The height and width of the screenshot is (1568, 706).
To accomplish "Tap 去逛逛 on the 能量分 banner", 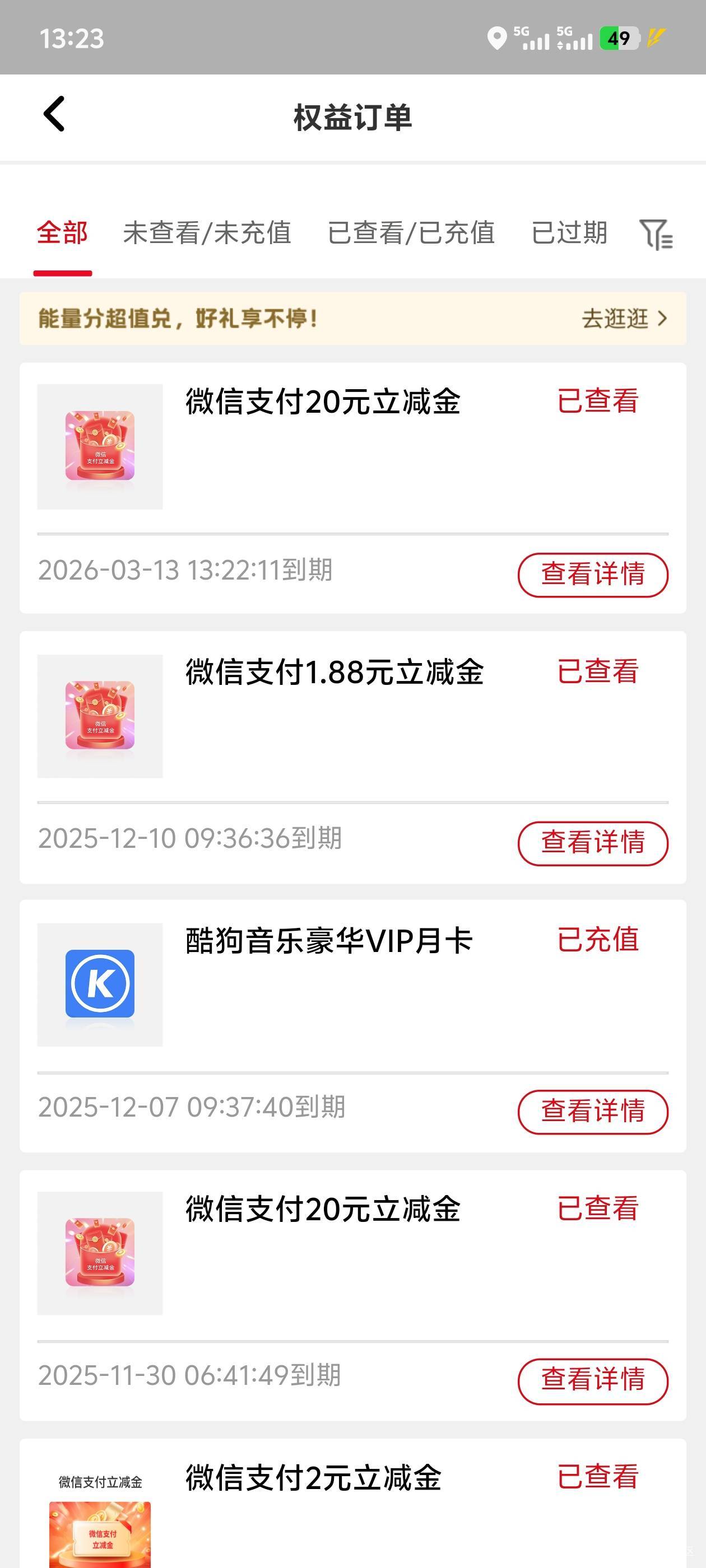I will pyautogui.click(x=624, y=318).
